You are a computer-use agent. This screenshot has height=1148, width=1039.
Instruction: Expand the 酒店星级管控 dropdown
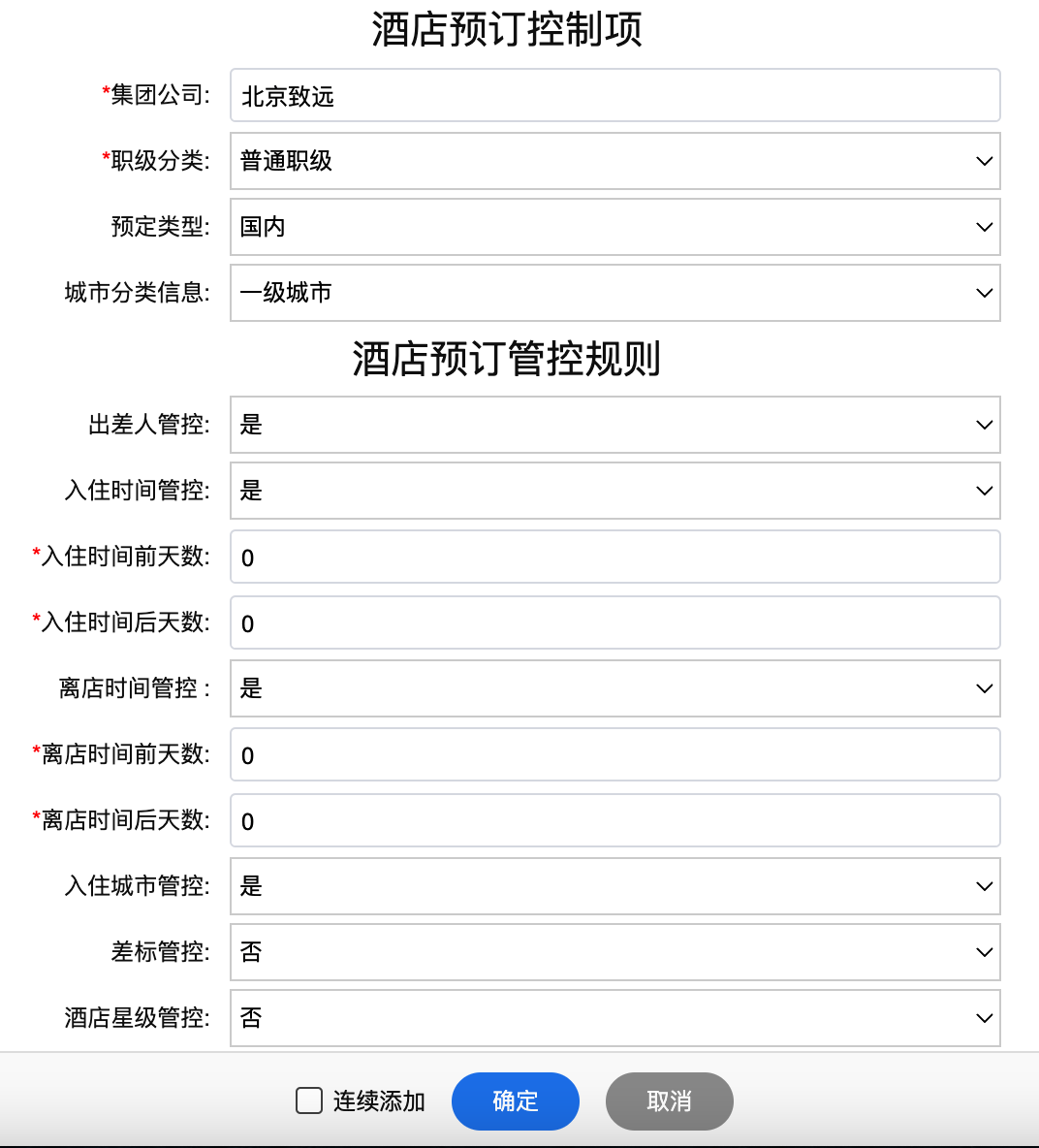click(x=614, y=1018)
